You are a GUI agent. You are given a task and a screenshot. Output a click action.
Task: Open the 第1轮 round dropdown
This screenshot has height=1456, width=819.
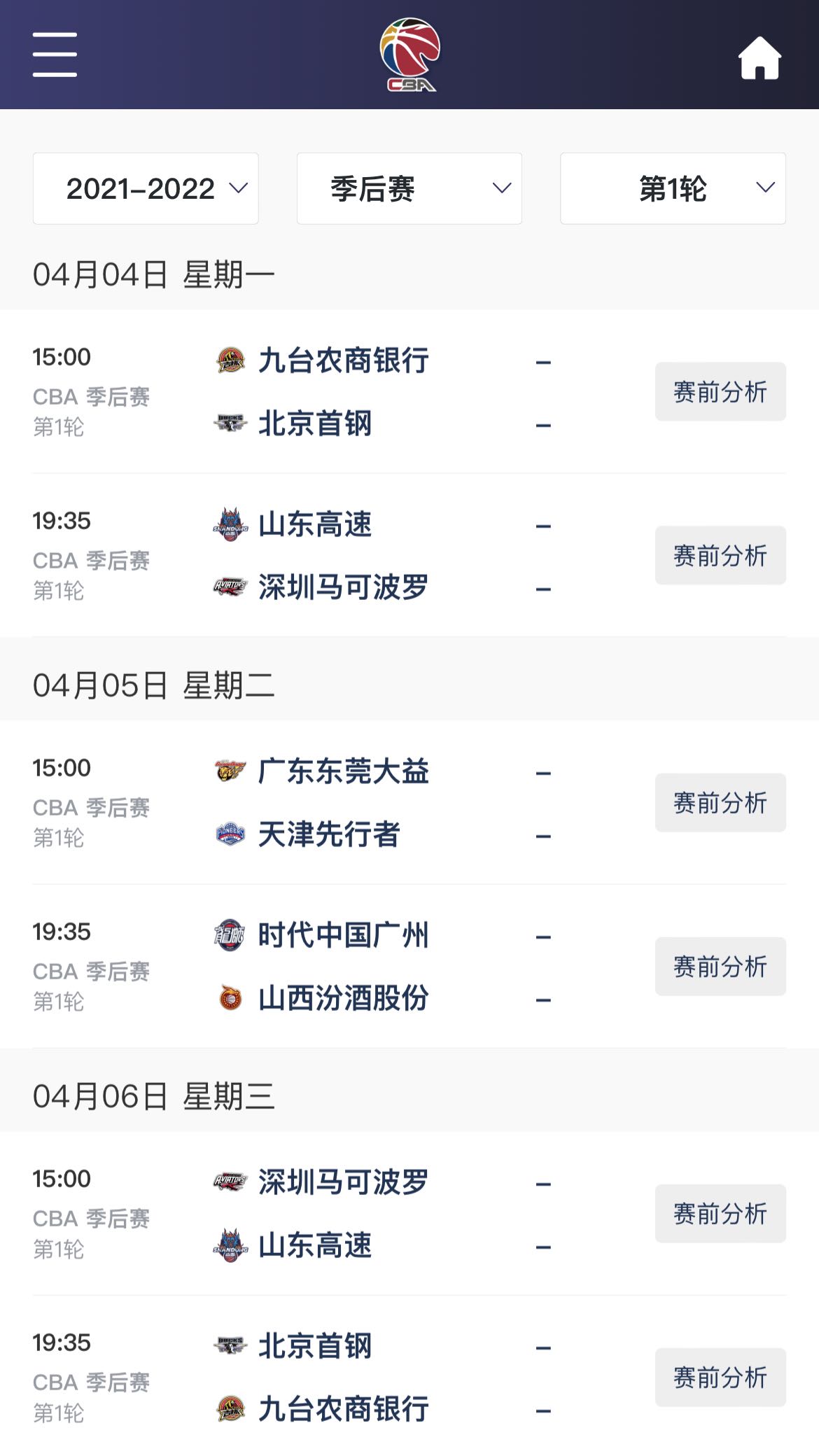[x=673, y=188]
